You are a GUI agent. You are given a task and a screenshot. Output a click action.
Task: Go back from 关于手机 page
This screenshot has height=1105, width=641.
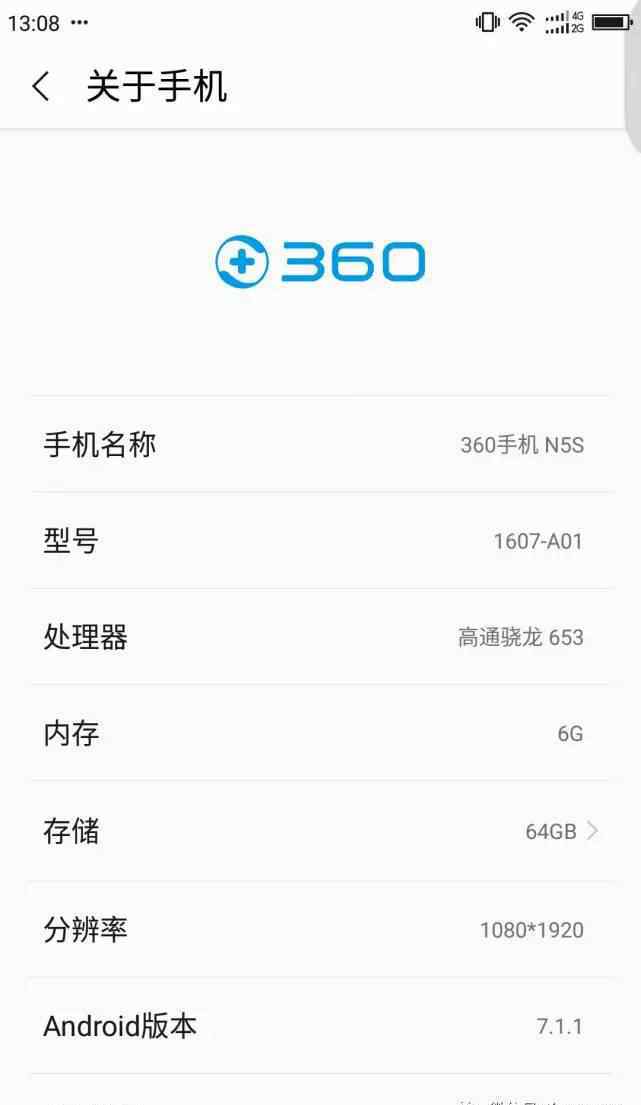click(42, 87)
